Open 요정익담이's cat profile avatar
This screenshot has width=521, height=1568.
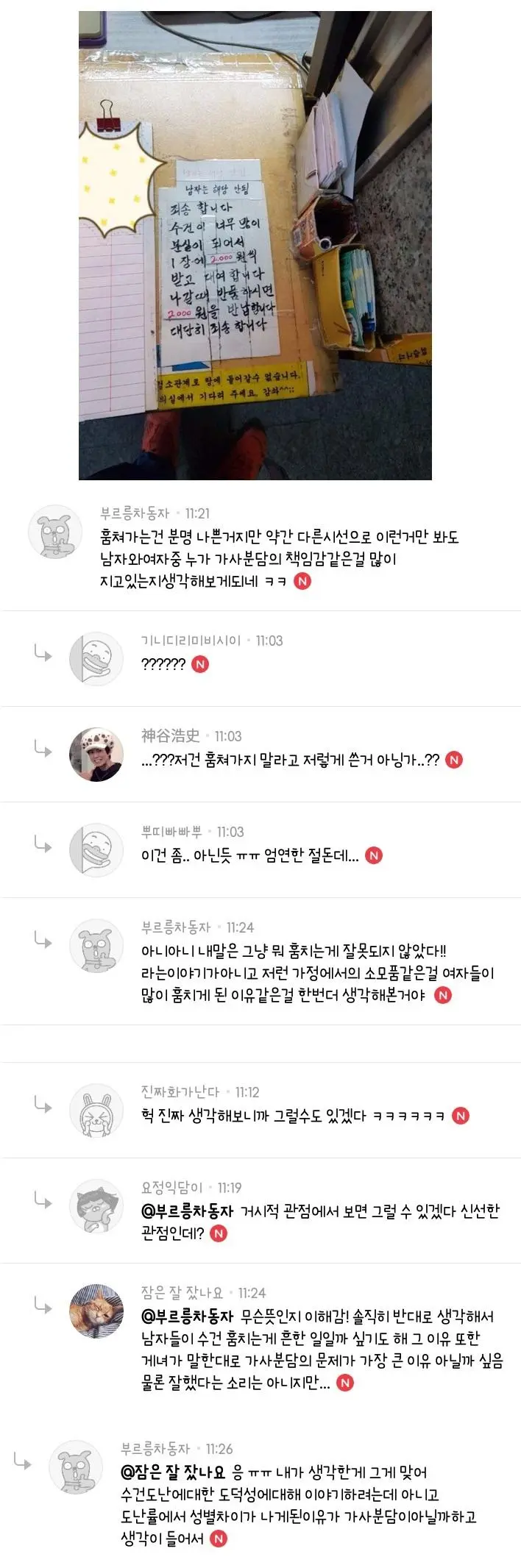tap(96, 1206)
